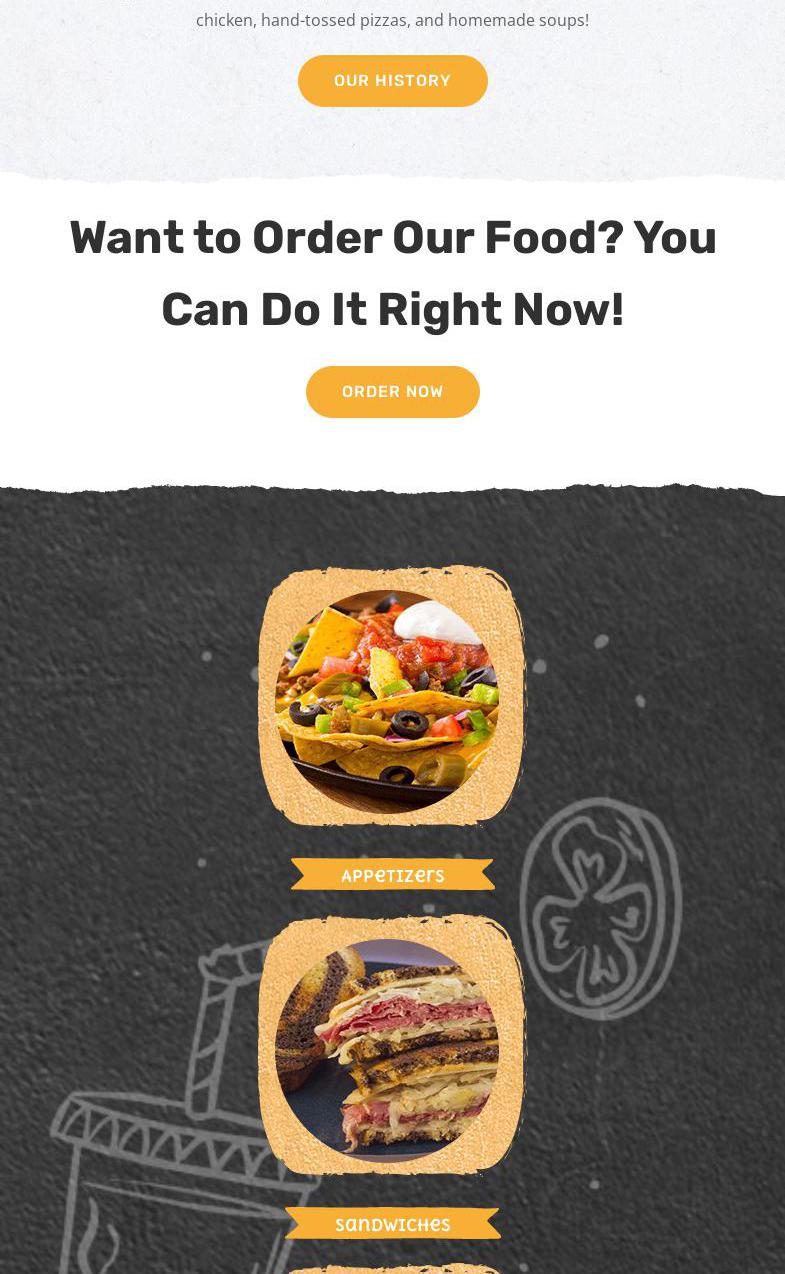
Task: Open the nachos Appetizers image tile
Action: pyautogui.click(x=391, y=696)
